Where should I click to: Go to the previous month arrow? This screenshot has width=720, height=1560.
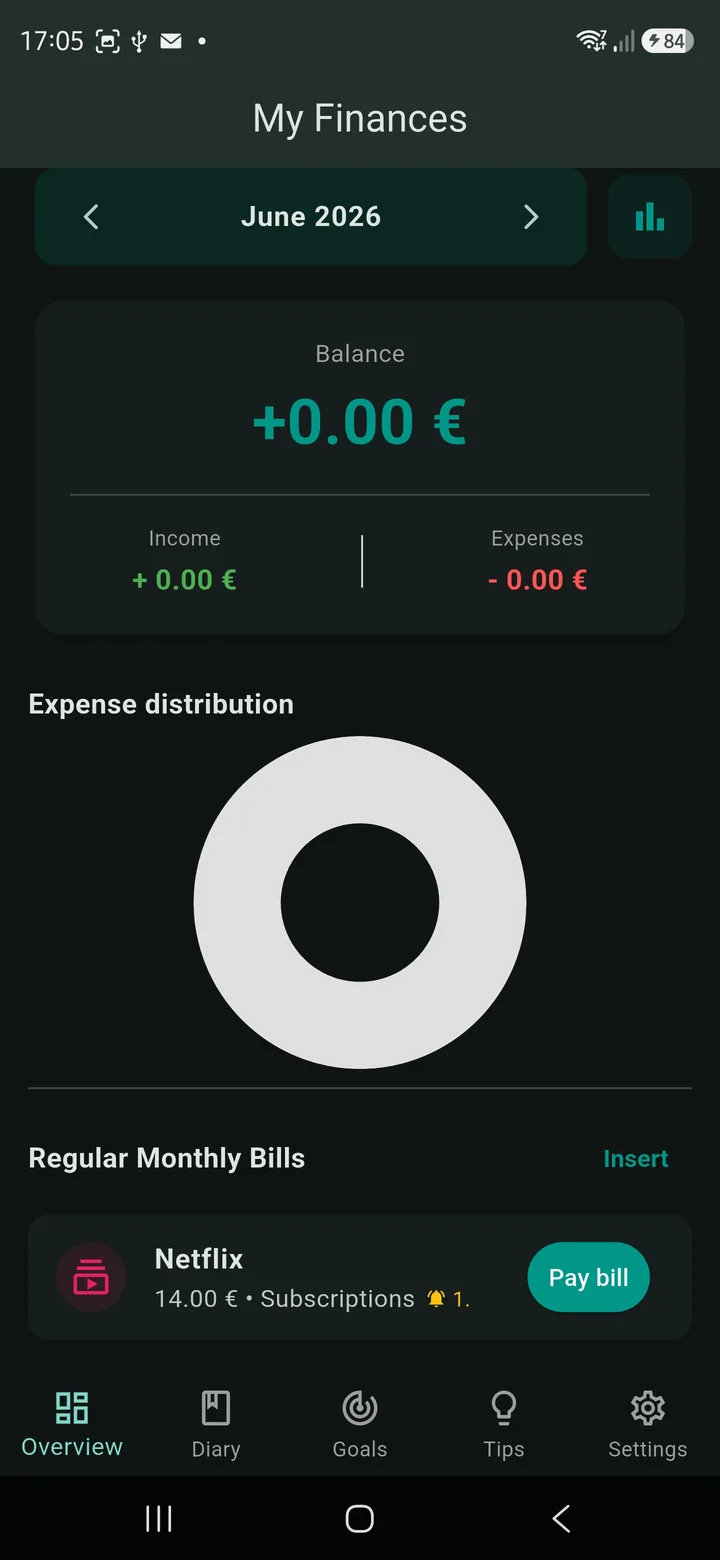91,217
